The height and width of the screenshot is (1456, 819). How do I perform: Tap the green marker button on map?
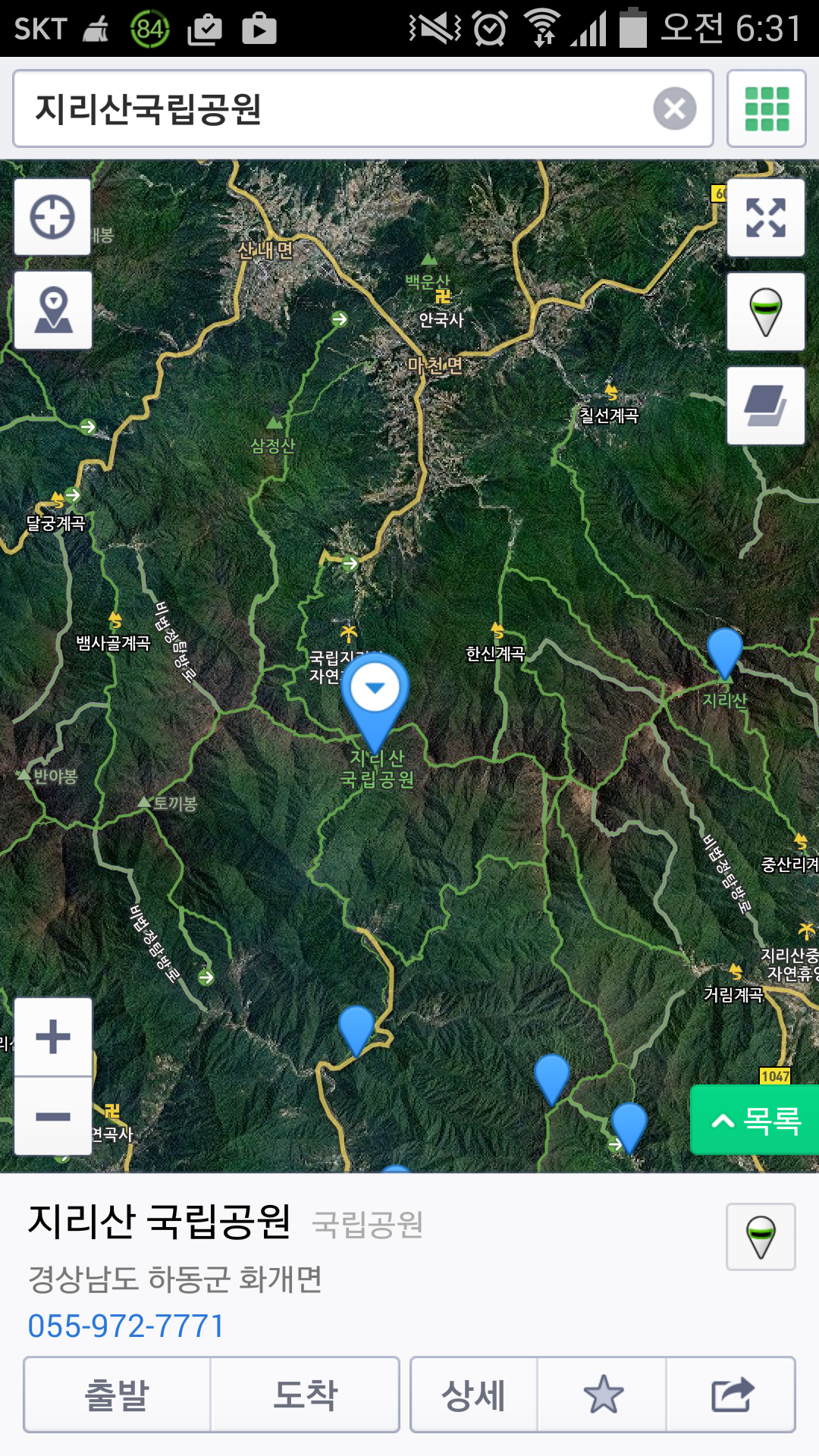(766, 312)
